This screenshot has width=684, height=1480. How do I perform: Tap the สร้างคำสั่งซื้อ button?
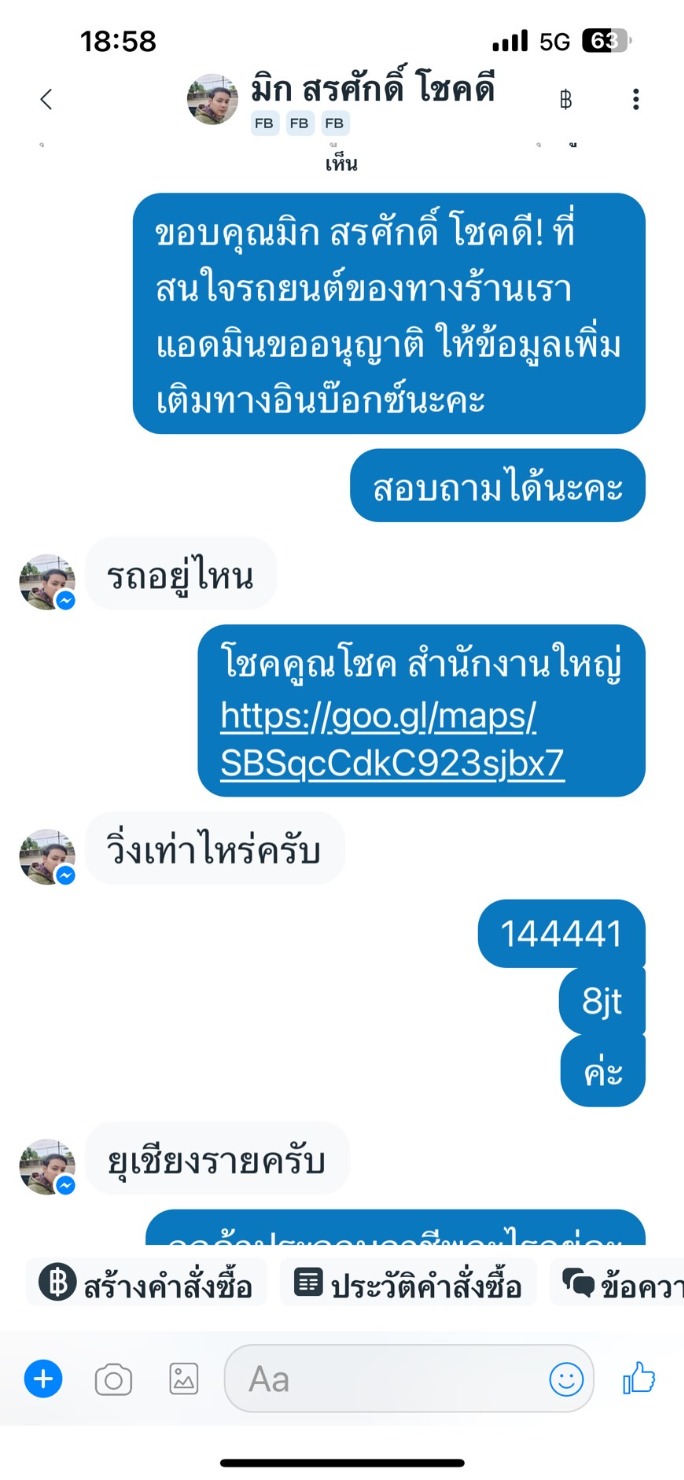[x=146, y=1284]
